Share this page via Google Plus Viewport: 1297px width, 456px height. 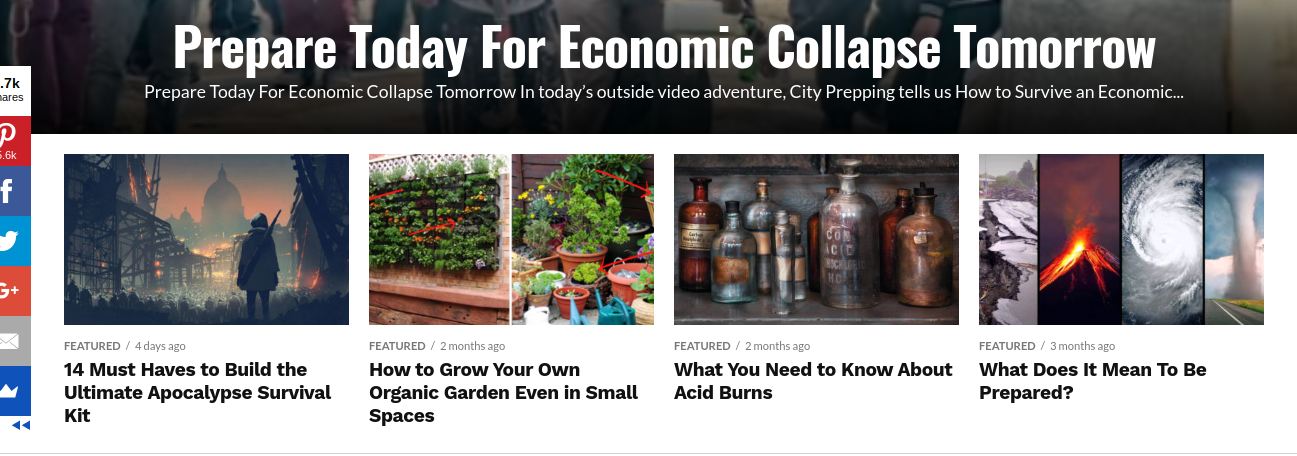click(15, 291)
